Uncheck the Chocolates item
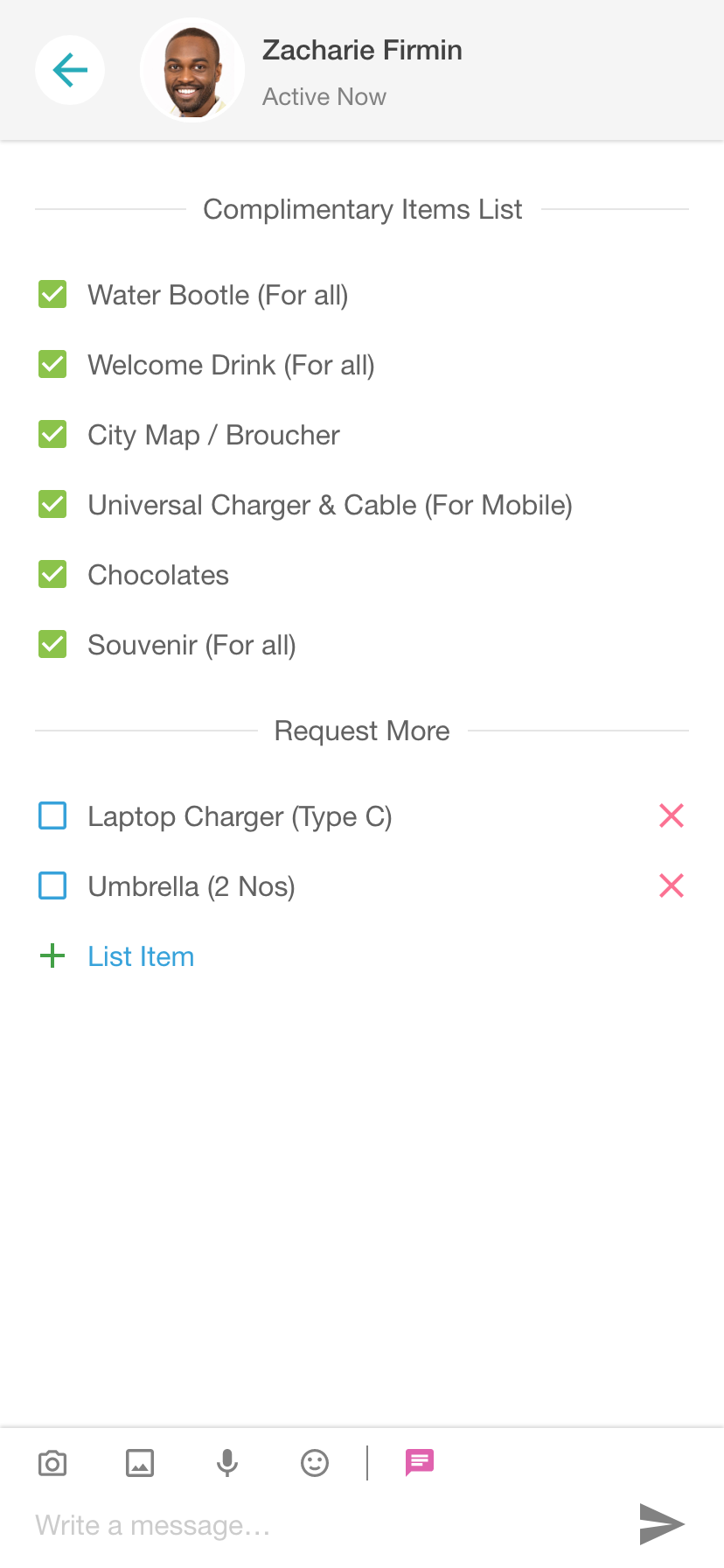724x1568 pixels. (52, 574)
